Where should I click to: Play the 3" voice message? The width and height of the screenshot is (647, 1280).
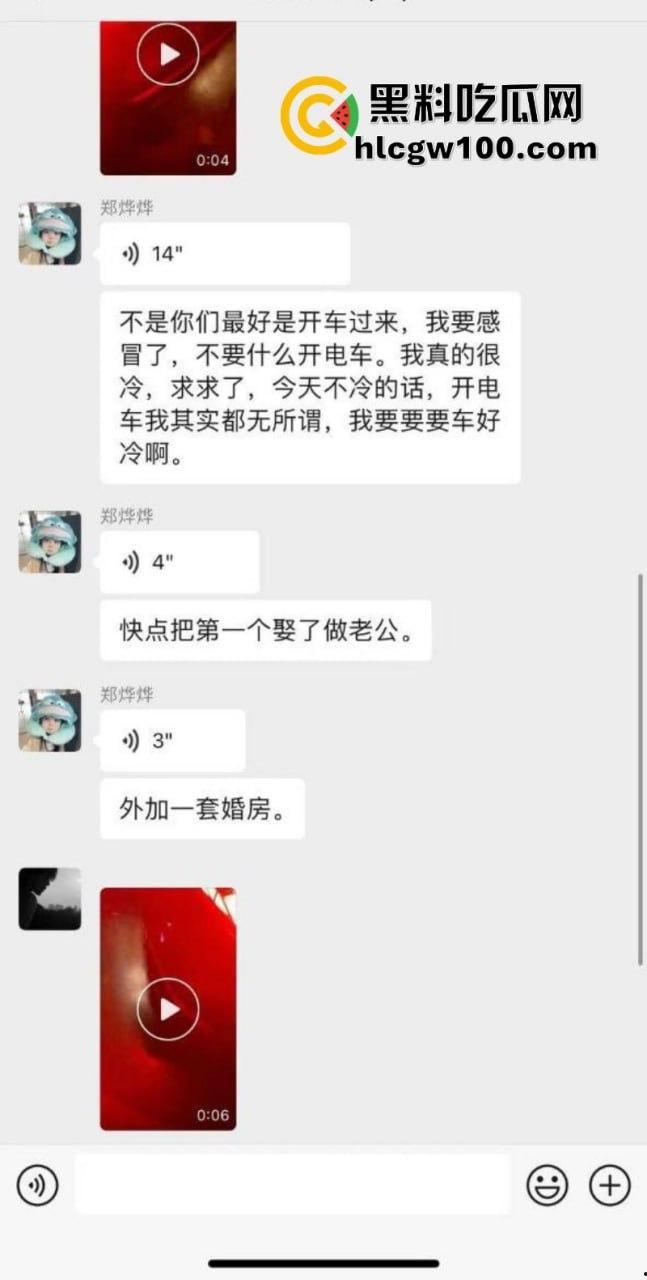[x=172, y=740]
